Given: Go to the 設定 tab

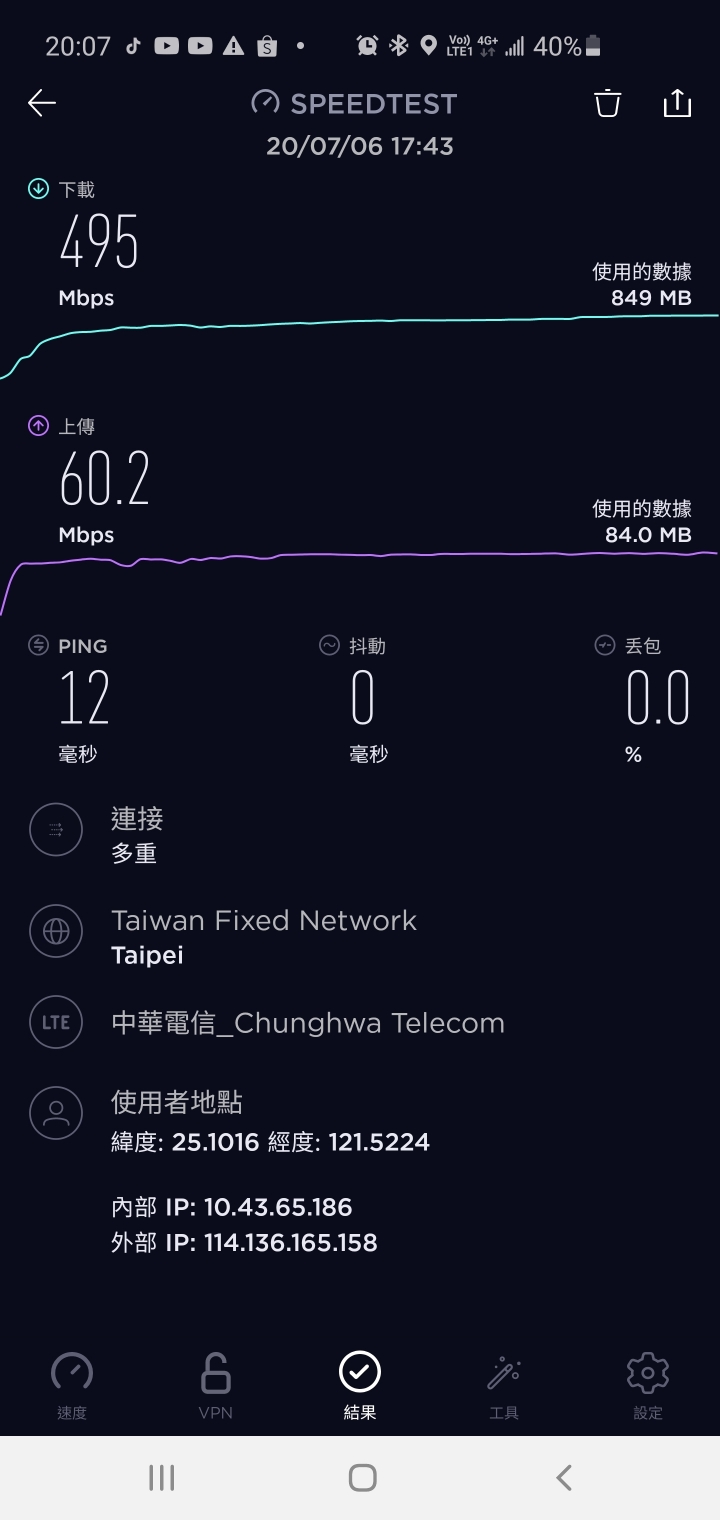Looking at the screenshot, I should click(x=648, y=1386).
